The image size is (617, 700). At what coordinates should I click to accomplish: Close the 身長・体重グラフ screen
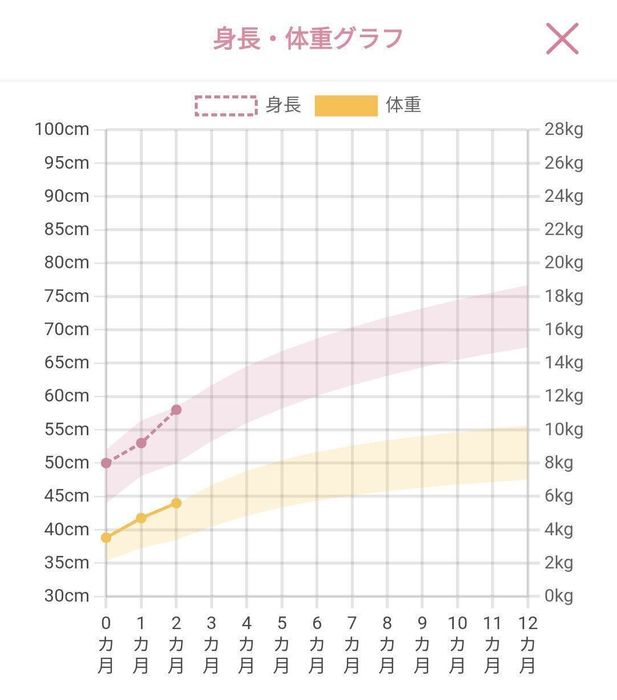click(562, 39)
